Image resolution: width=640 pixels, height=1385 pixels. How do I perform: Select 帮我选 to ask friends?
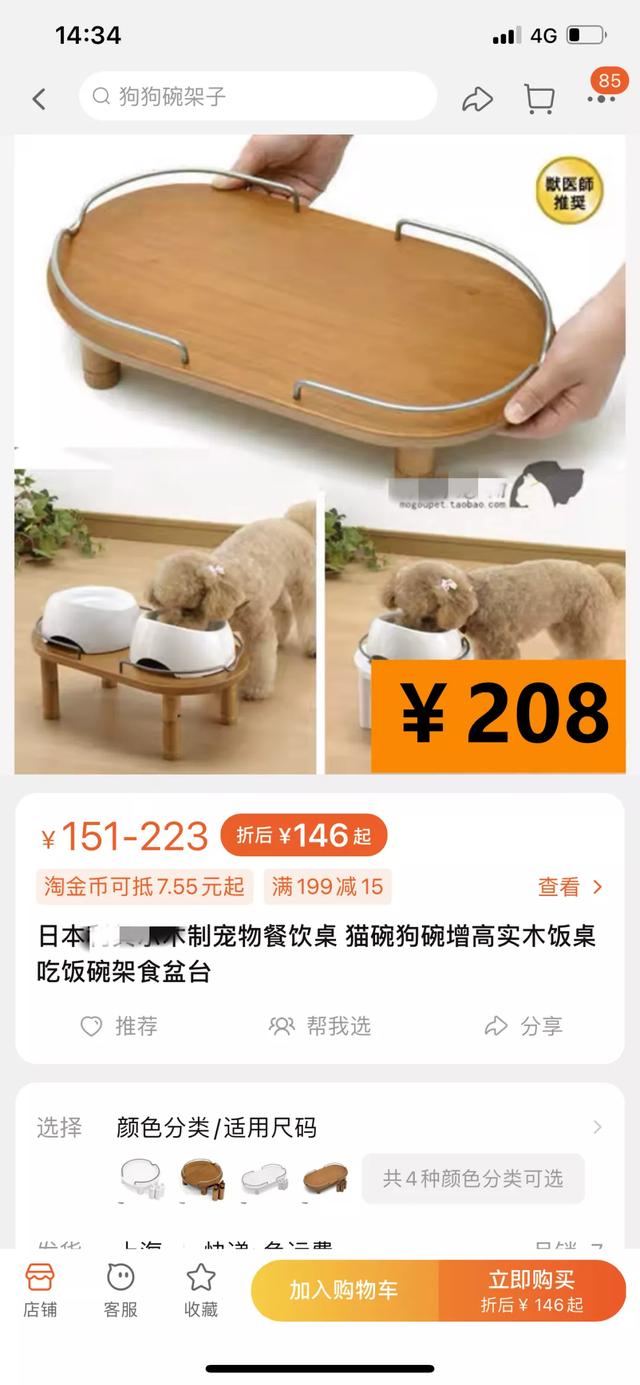point(320,1026)
